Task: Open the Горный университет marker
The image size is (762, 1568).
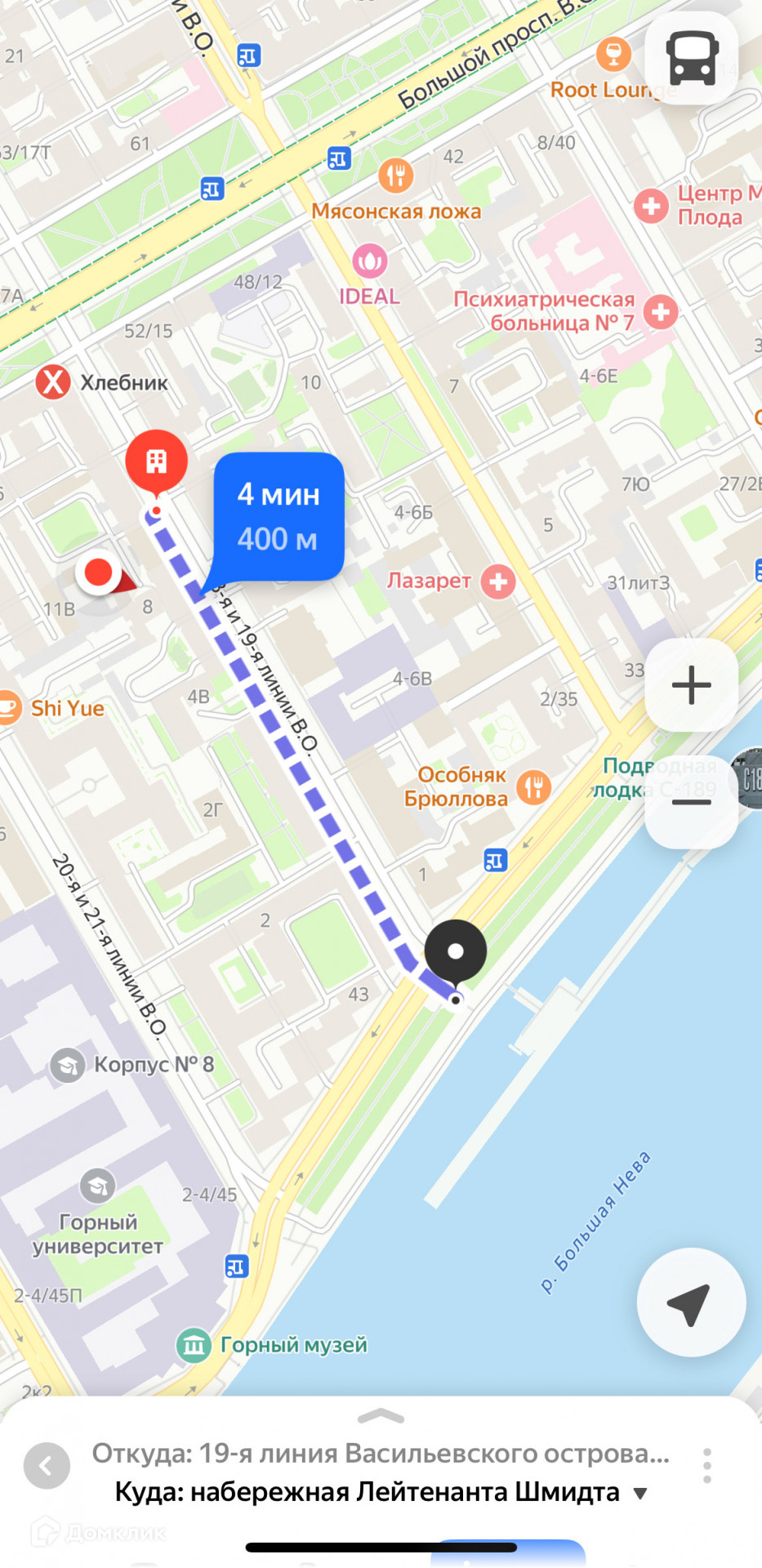Action: (x=97, y=1186)
